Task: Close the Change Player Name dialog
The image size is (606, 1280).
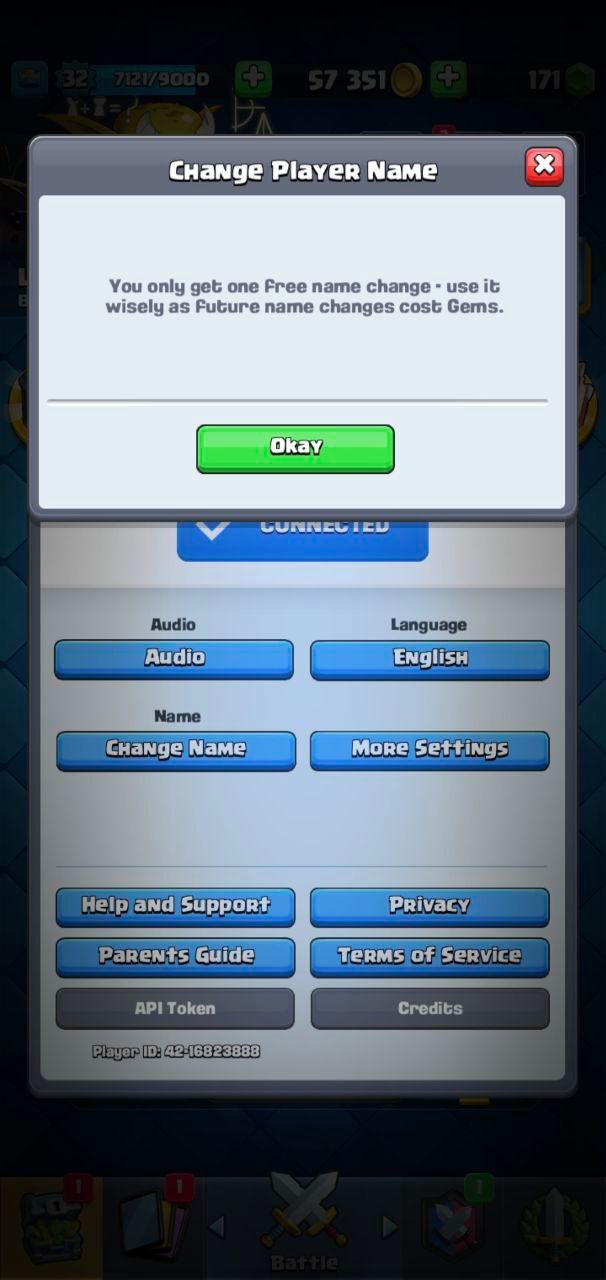Action: pos(544,166)
